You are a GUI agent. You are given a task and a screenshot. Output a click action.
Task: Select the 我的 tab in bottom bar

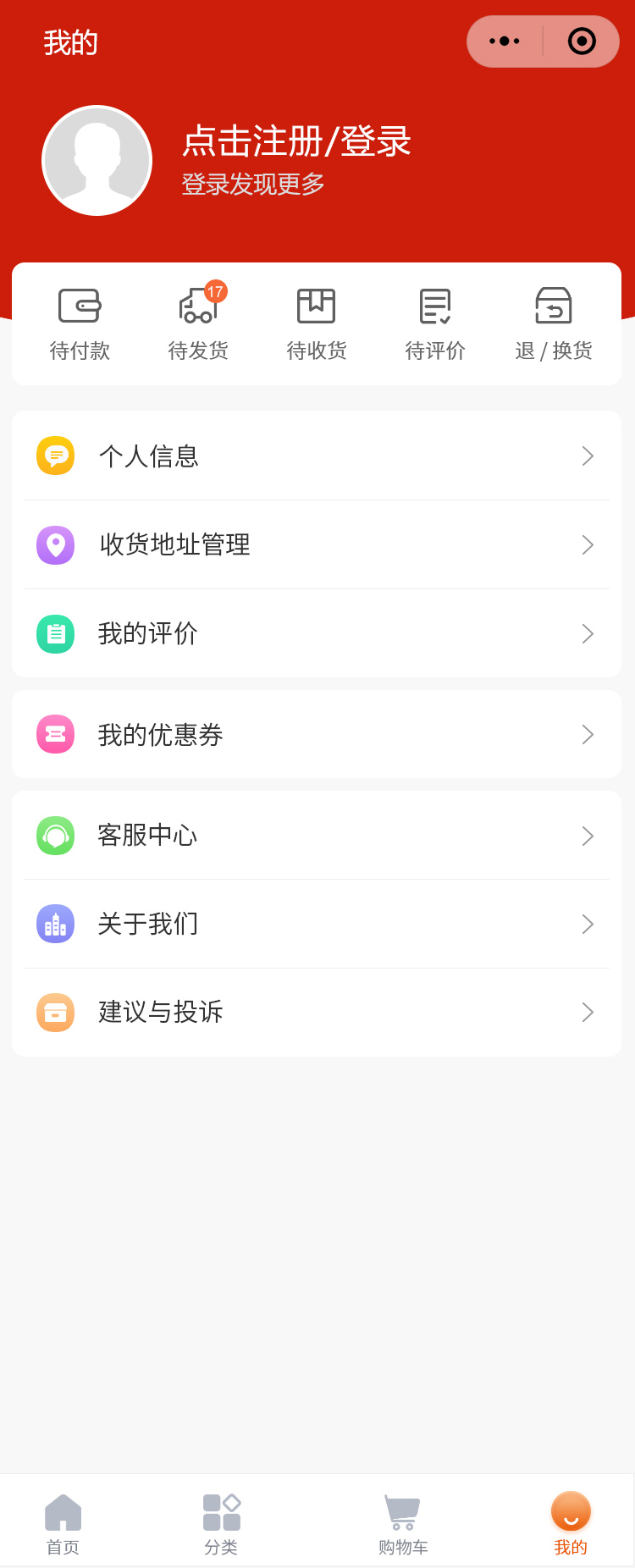click(x=571, y=1524)
